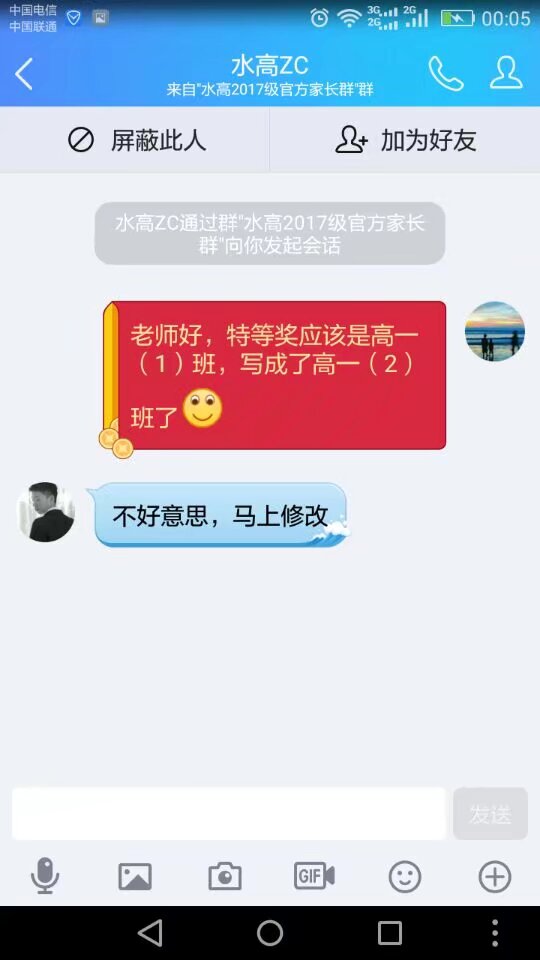Expand more options with plus icon
Screen dimensions: 540x960
(x=495, y=877)
